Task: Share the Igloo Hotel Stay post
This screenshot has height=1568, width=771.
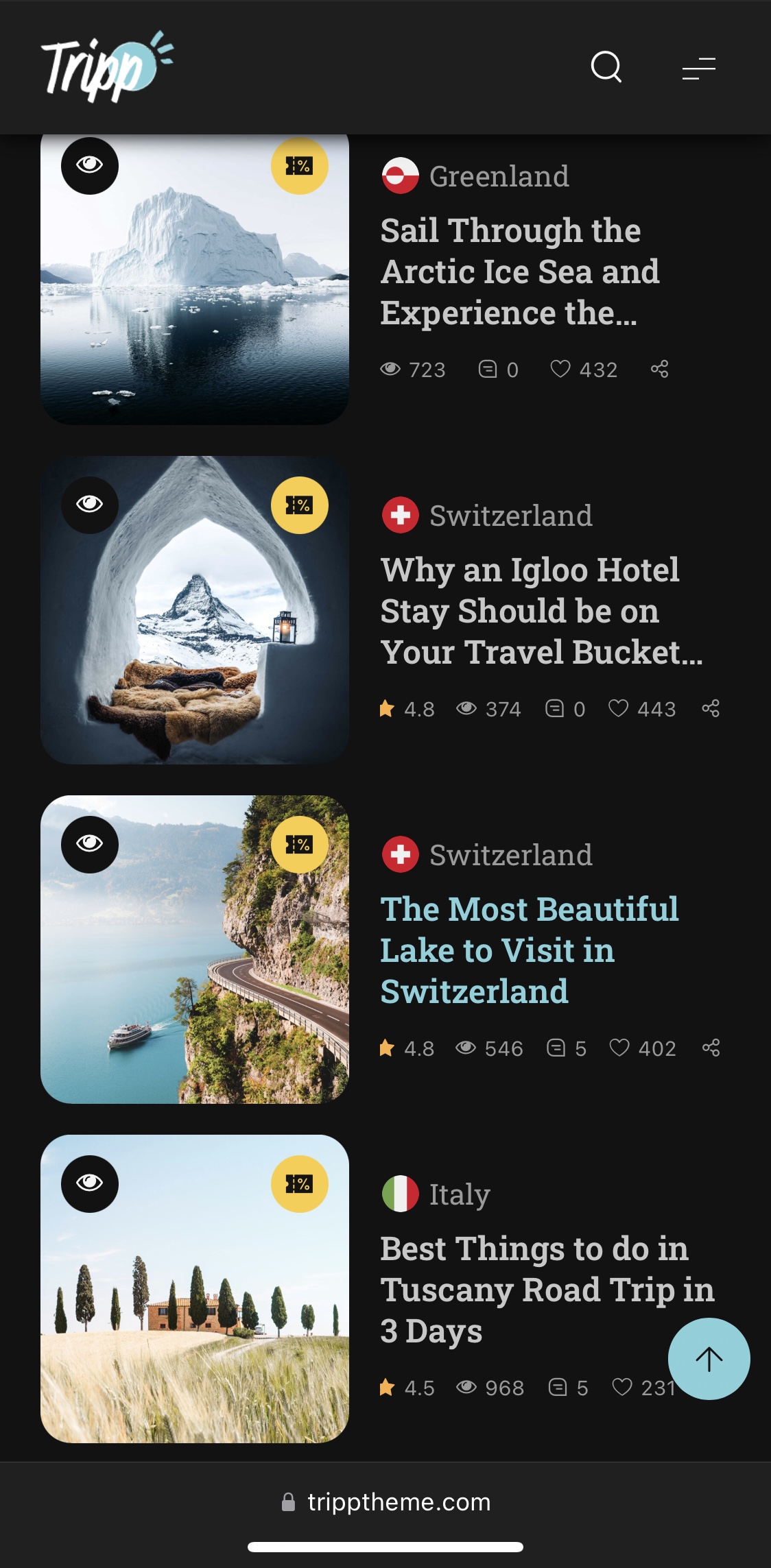Action: point(711,708)
